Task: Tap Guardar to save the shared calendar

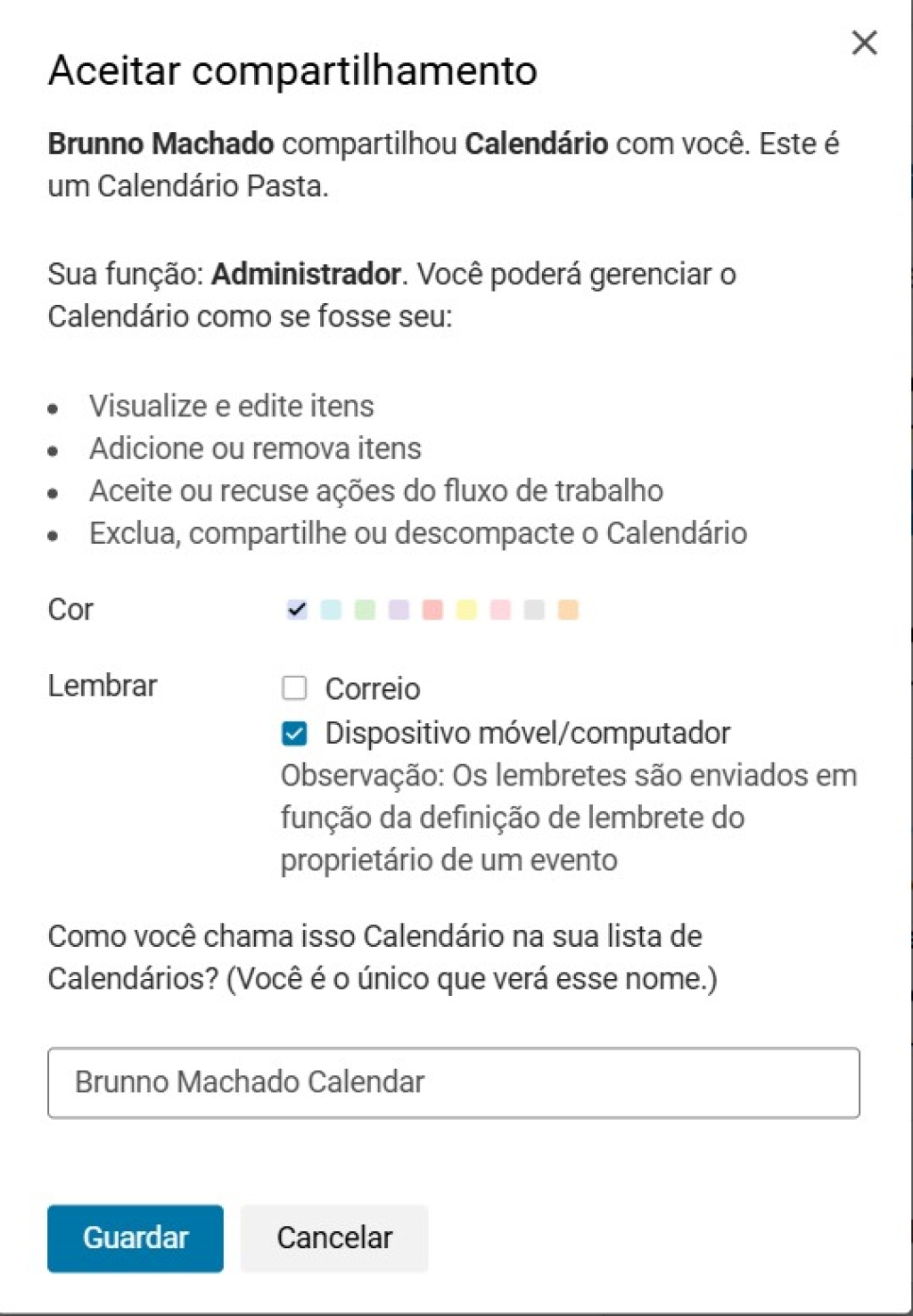Action: [136, 1238]
